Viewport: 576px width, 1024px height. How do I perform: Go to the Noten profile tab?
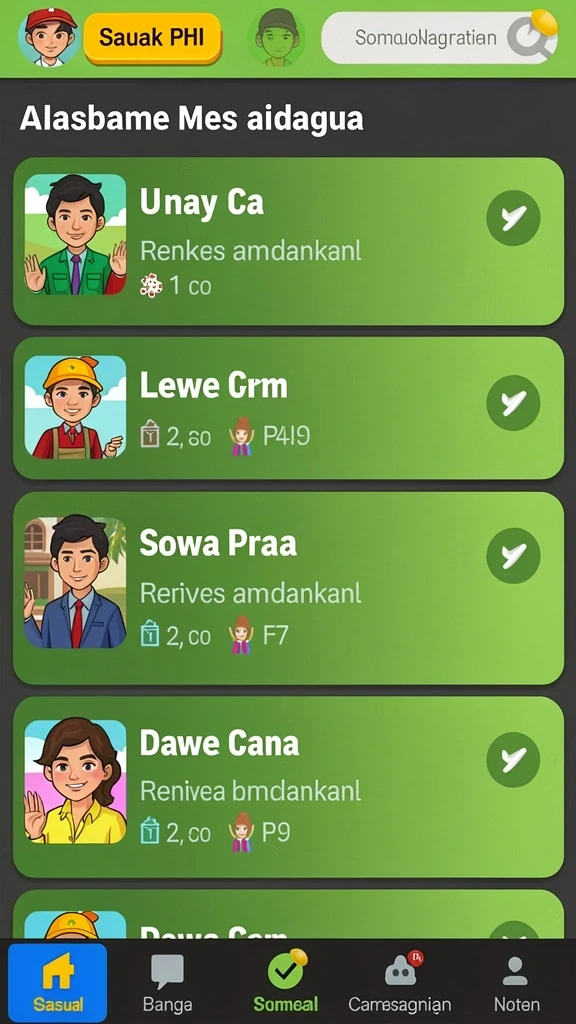pos(516,984)
